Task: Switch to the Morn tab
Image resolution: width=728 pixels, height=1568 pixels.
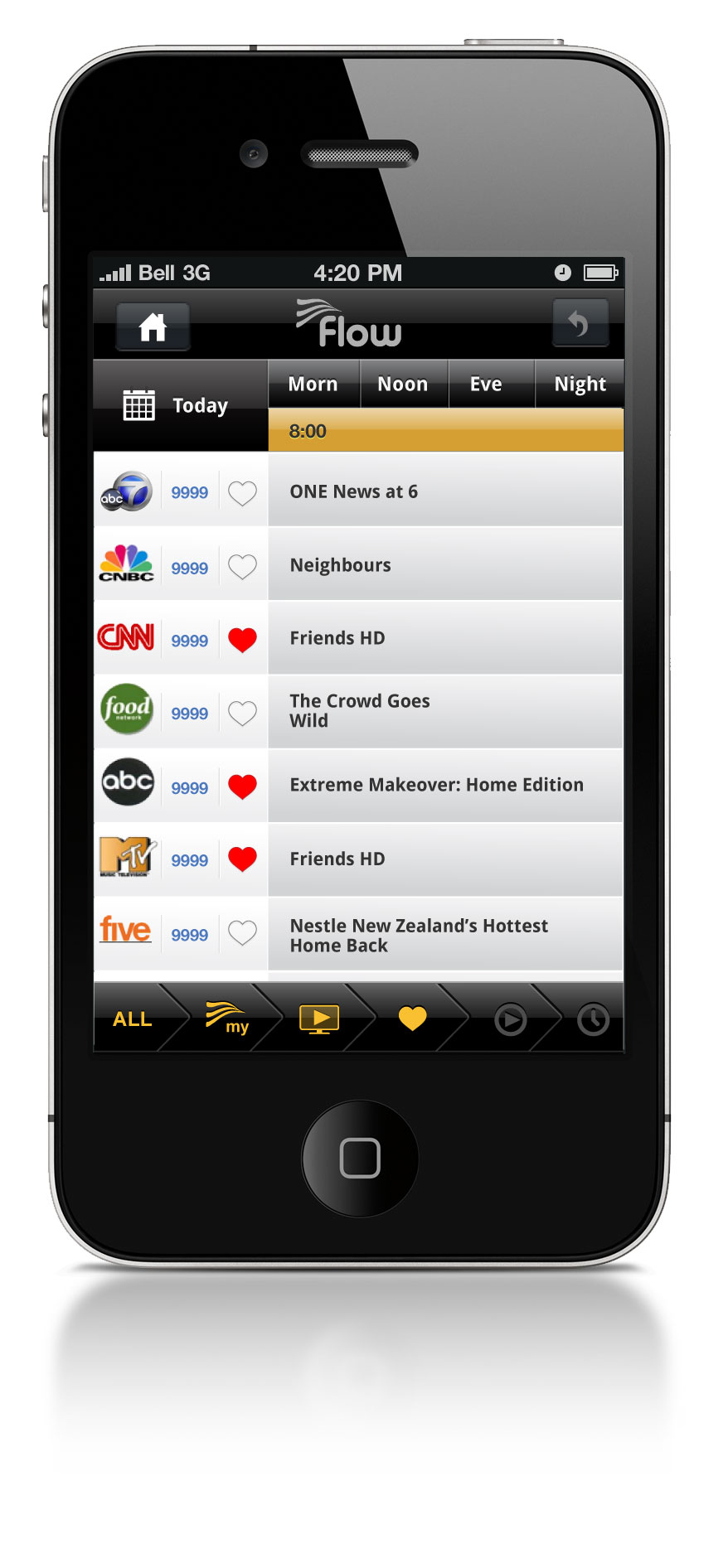Action: 313,384
